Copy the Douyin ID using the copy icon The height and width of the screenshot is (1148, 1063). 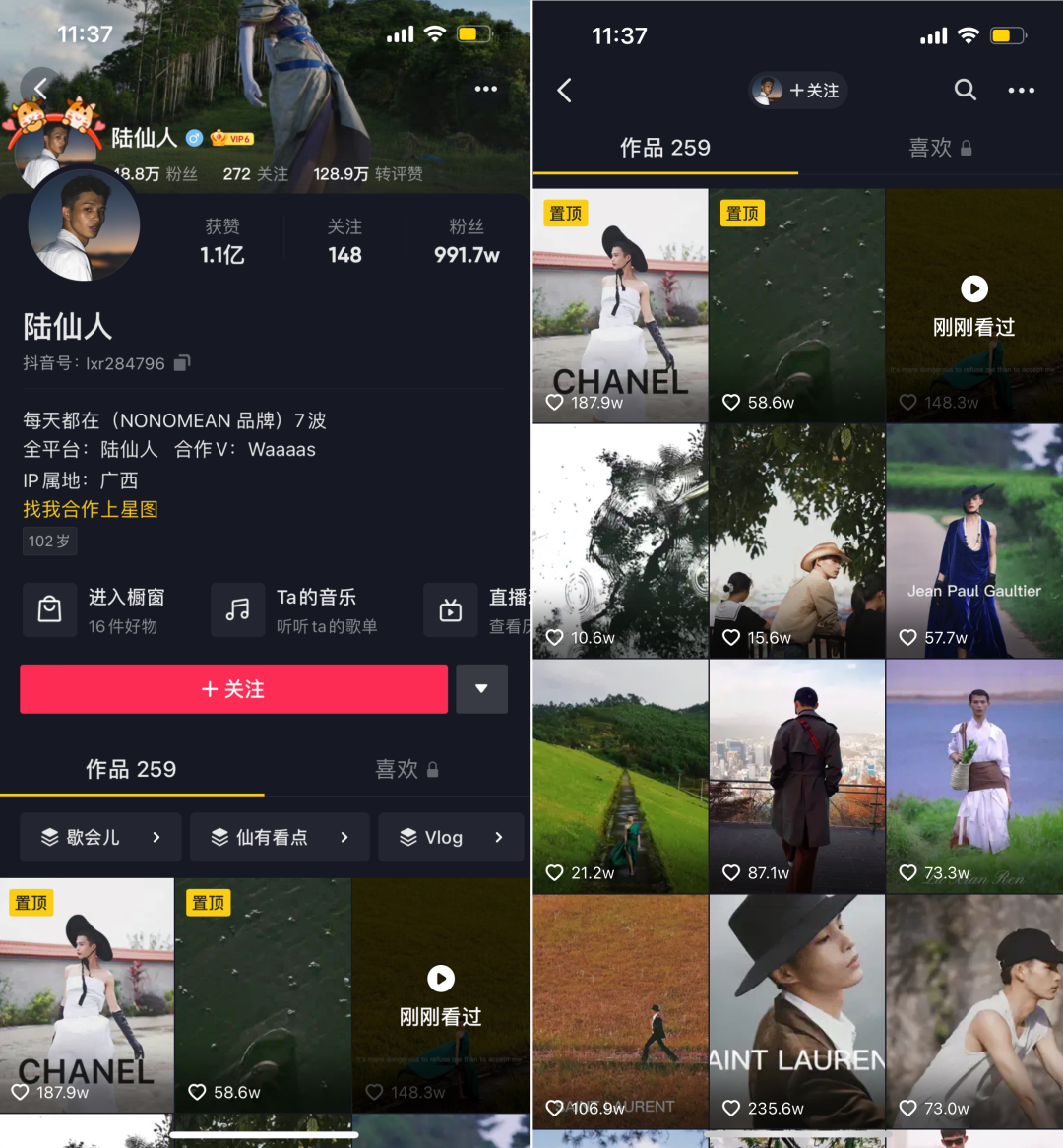click(181, 363)
